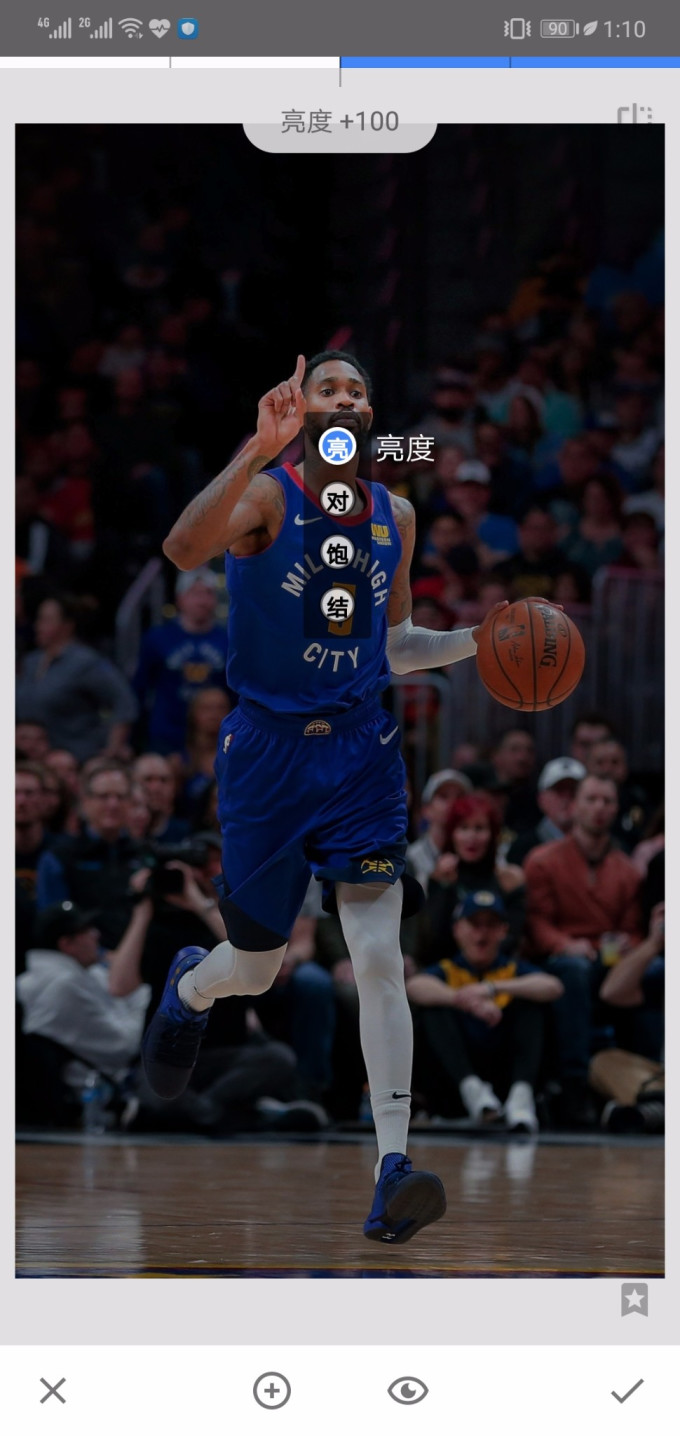Select the 亮度 brightness option
680x1436 pixels.
338,447
